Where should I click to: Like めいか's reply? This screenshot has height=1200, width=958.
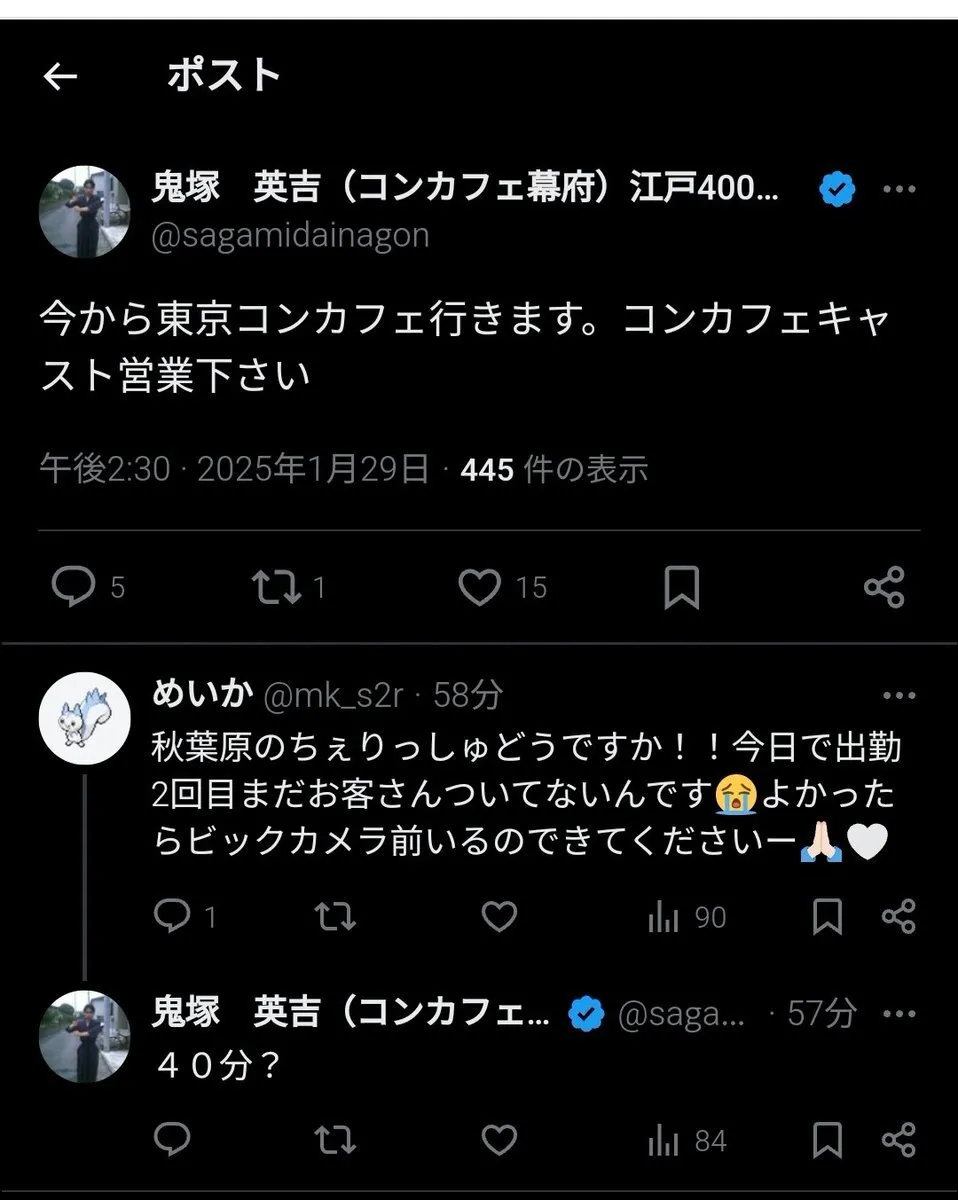(499, 916)
